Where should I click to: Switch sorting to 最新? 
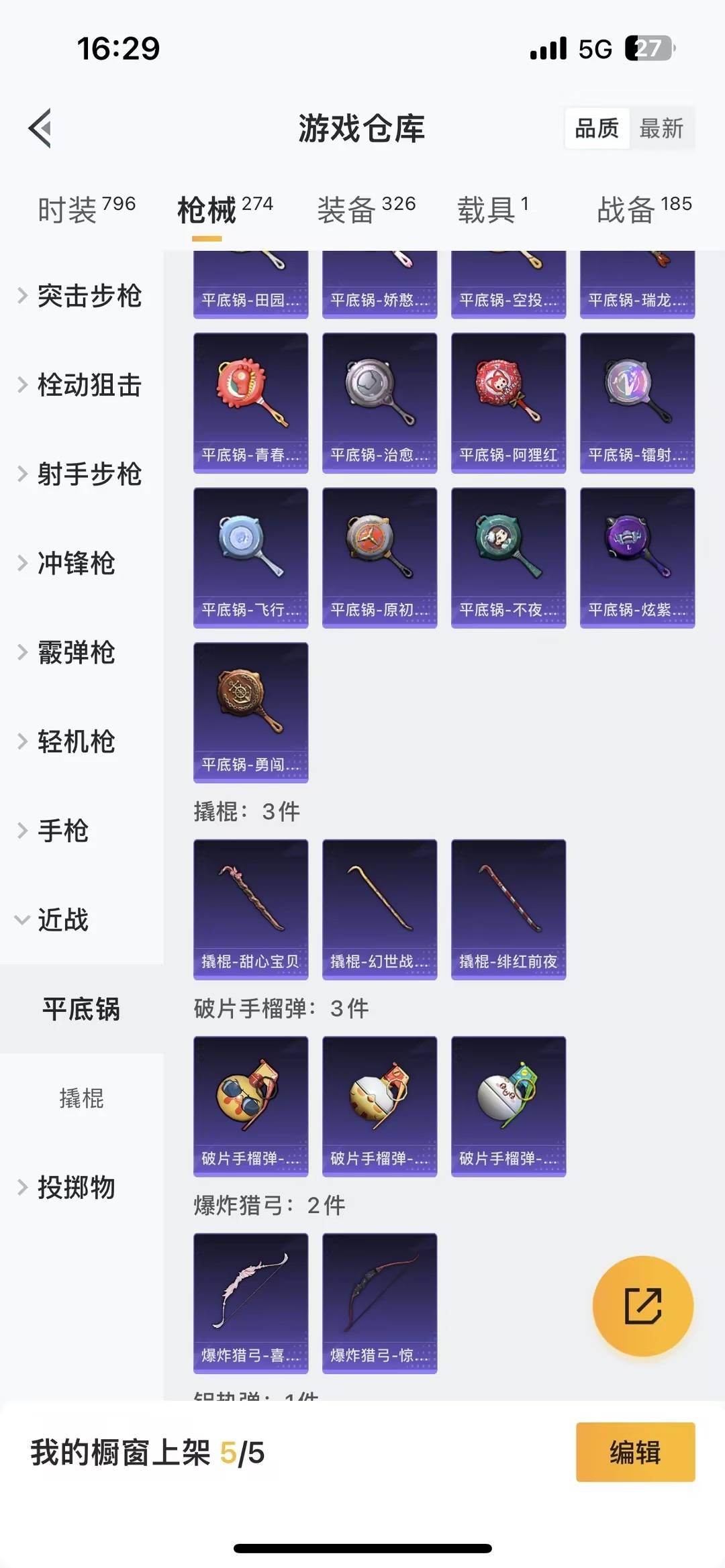coord(662,129)
